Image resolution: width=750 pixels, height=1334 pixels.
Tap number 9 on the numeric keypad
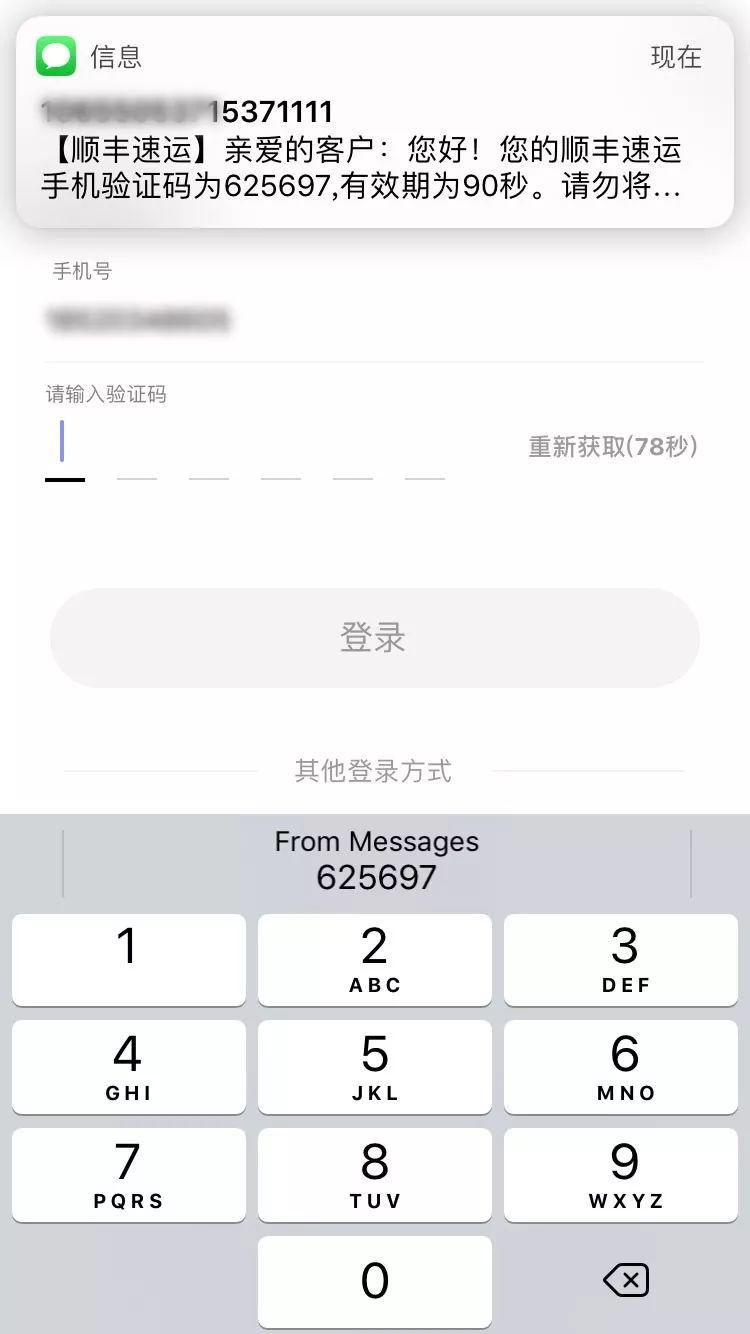tap(621, 1175)
